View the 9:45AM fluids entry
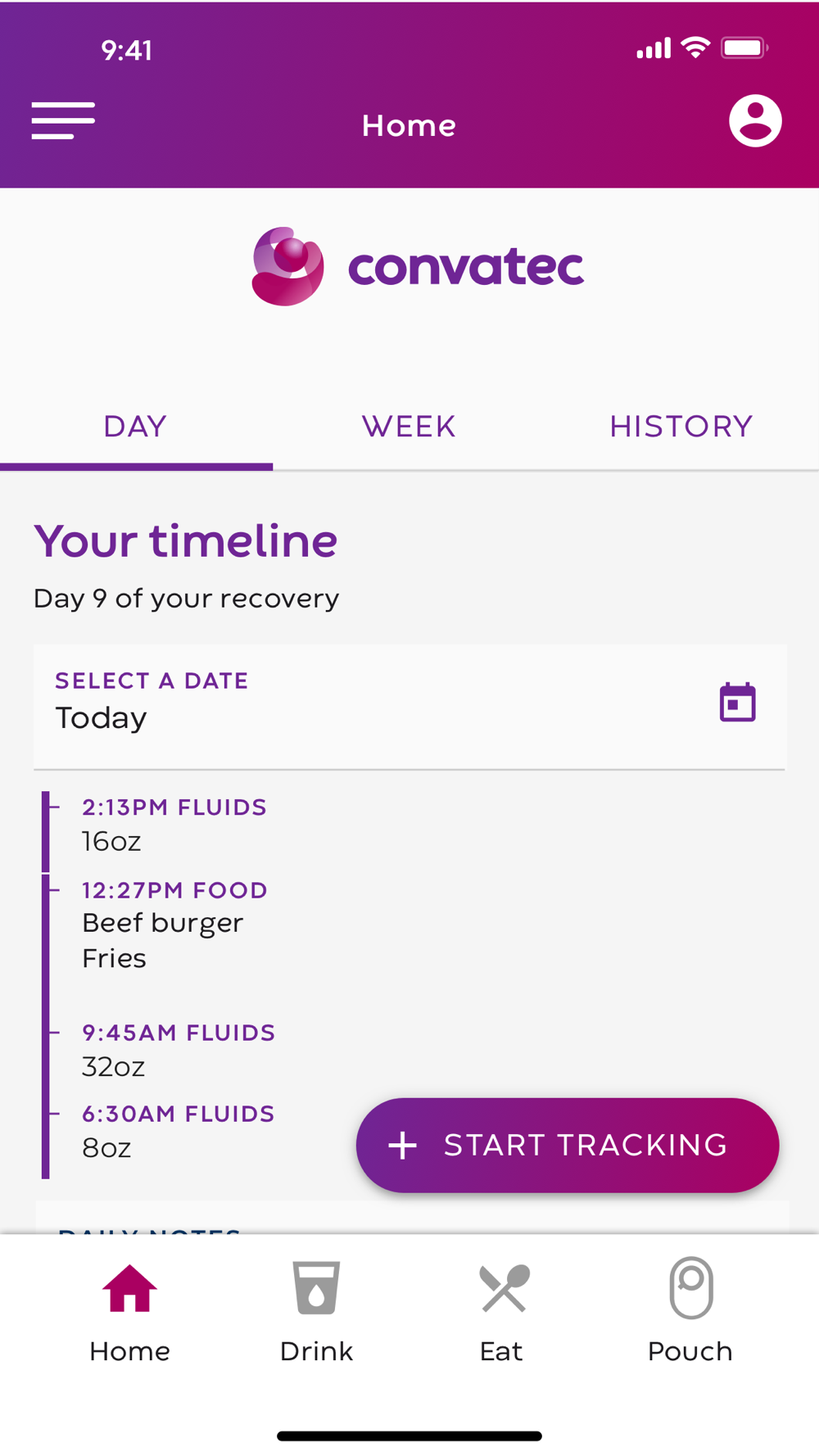The width and height of the screenshot is (819, 1456). point(178,1050)
